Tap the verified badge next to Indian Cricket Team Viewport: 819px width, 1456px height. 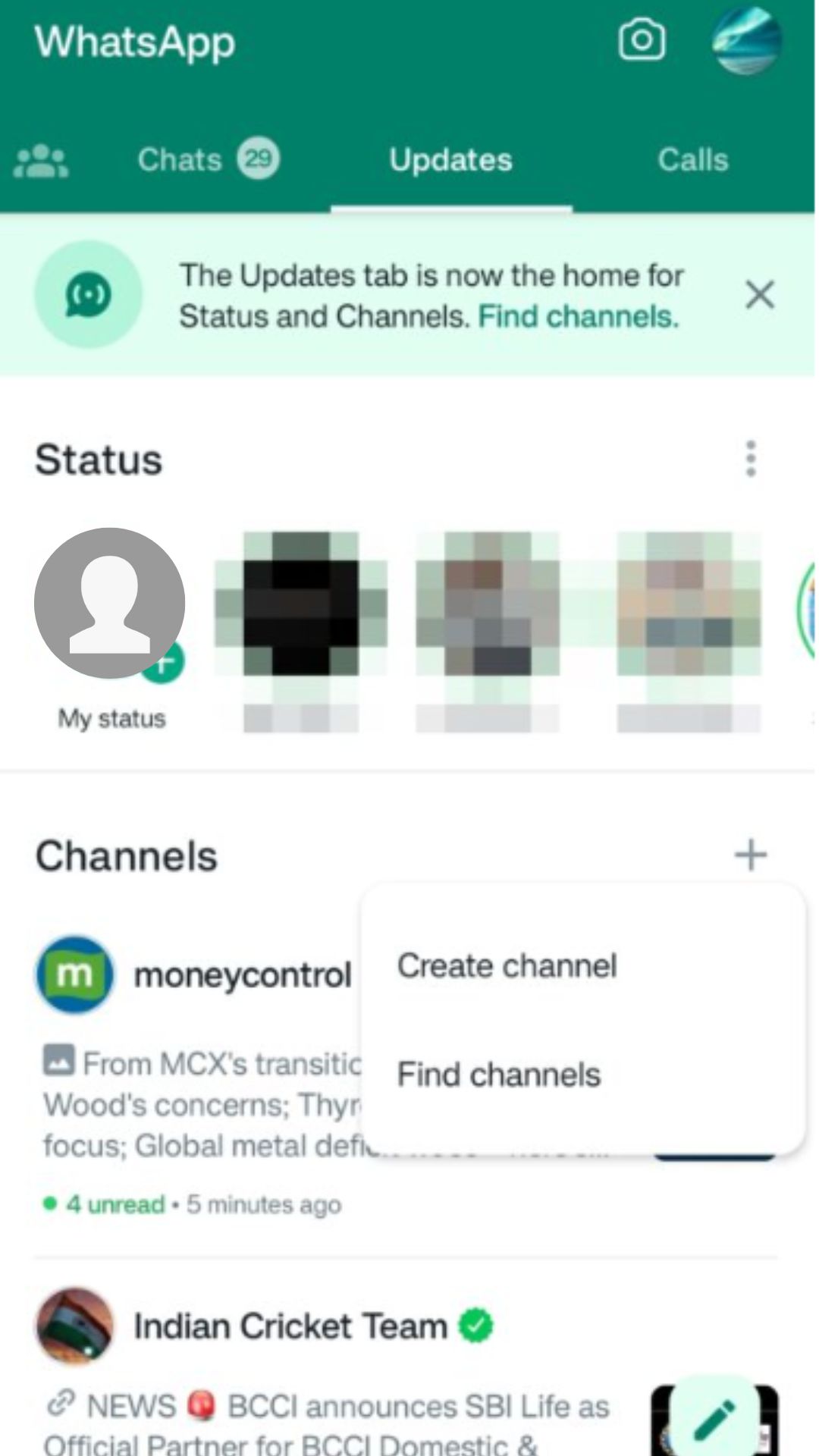pyautogui.click(x=475, y=1326)
